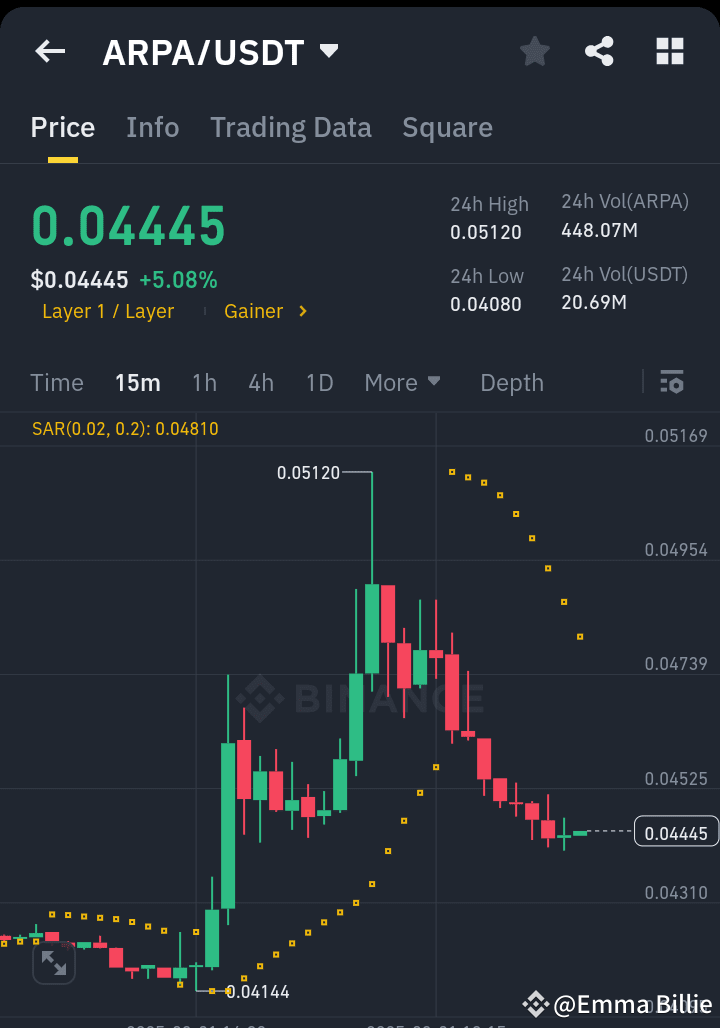Open the markets grid icon top right

click(x=669, y=51)
